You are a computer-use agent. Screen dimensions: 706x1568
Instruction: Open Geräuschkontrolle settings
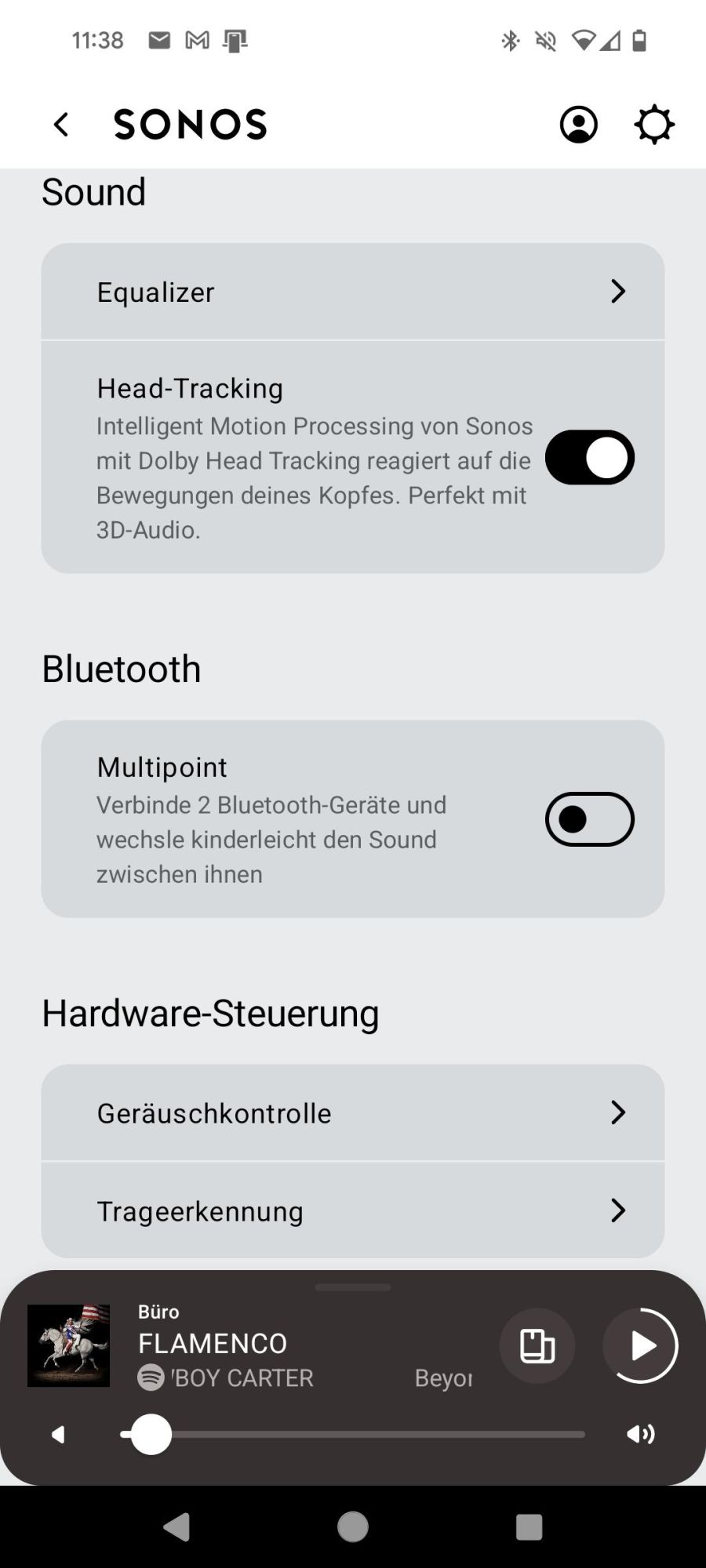pyautogui.click(x=353, y=1112)
